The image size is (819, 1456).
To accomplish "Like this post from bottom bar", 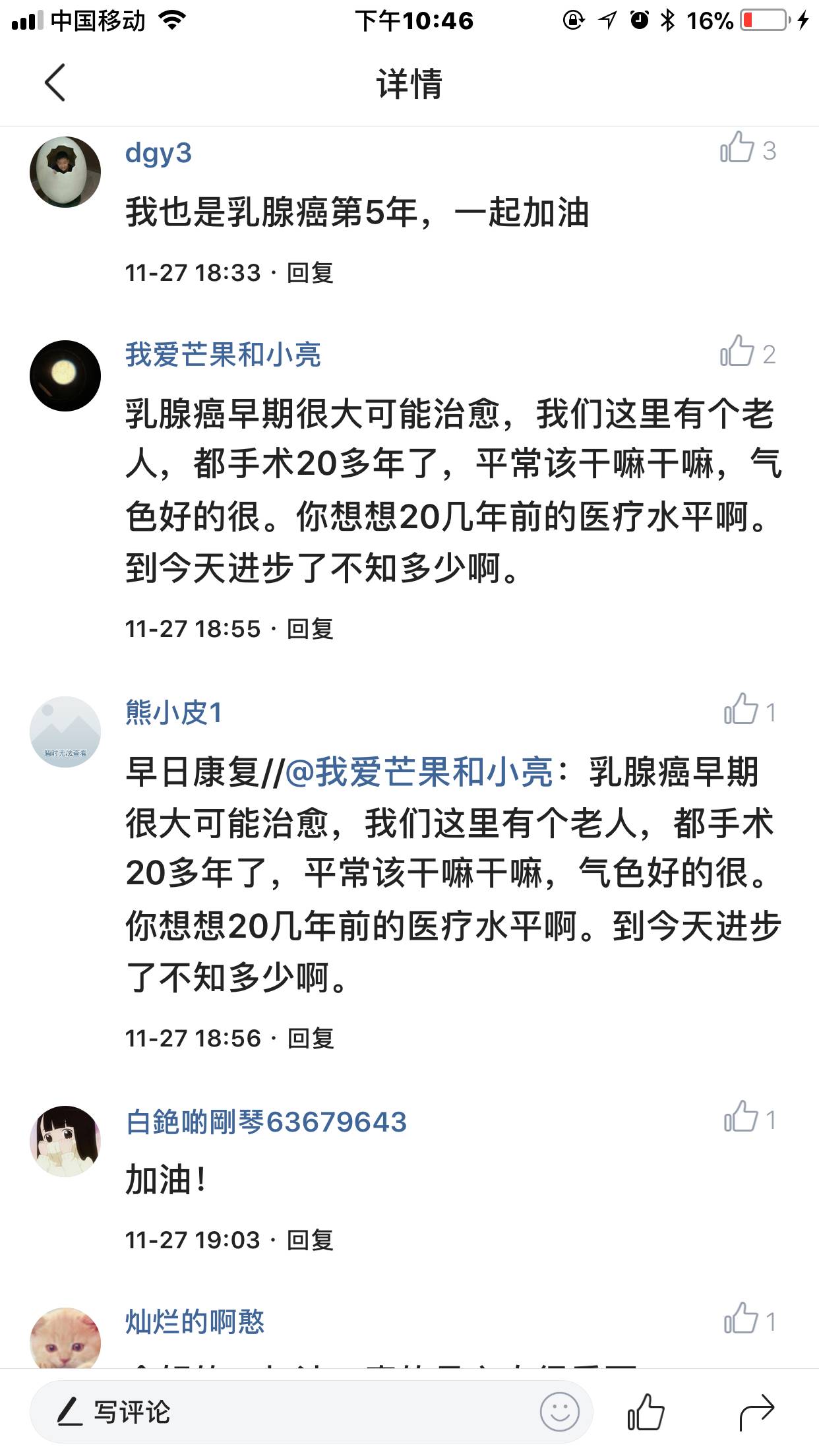I will (x=646, y=1412).
